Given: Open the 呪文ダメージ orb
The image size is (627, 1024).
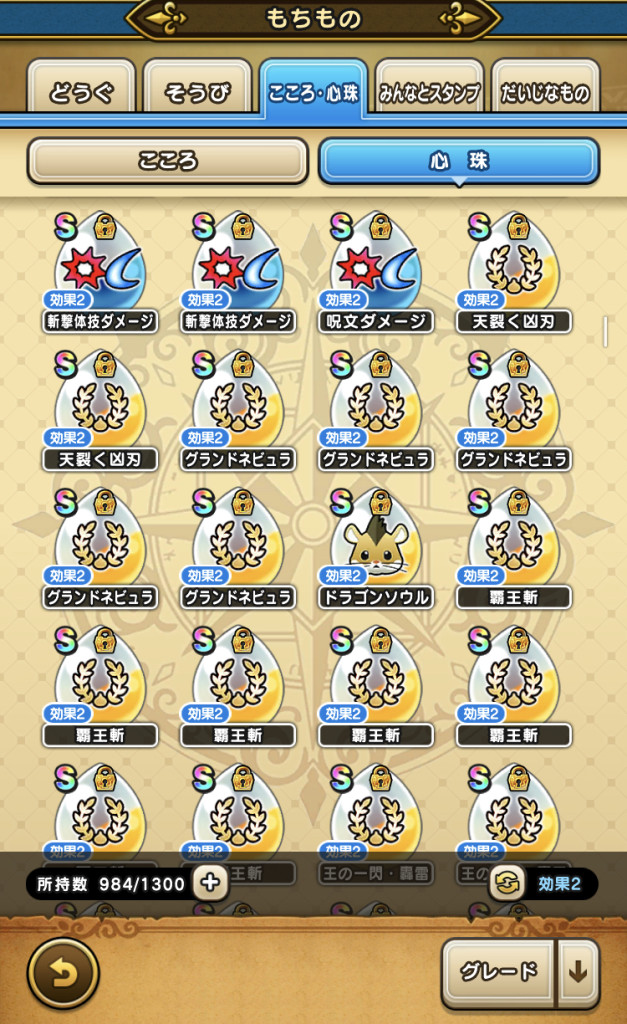Looking at the screenshot, I should 376,272.
